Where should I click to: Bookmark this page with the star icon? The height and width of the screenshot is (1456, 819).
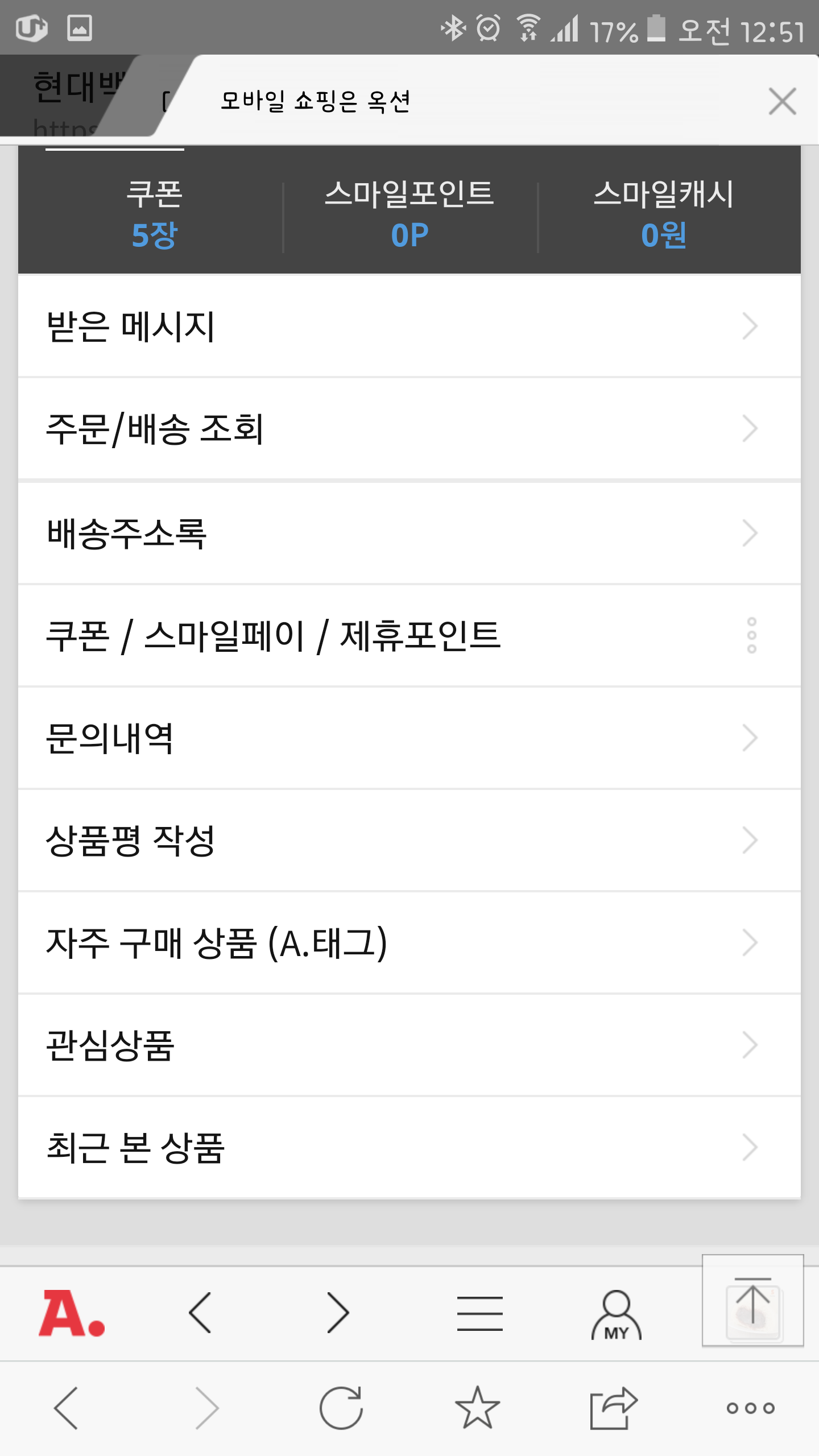[477, 1408]
